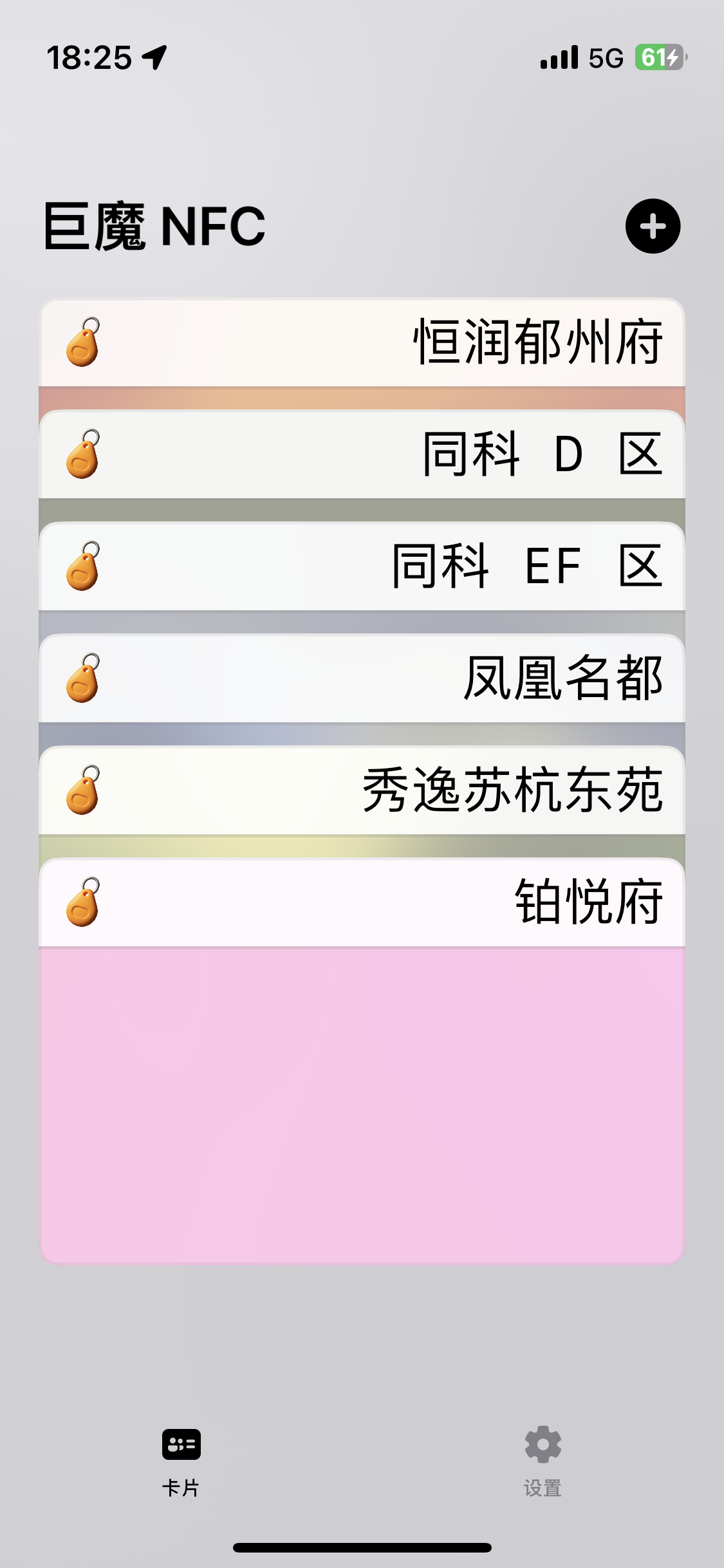This screenshot has width=724, height=1568.
Task: Select the key fob icon on 同科 D 区 card
Action: click(x=84, y=454)
